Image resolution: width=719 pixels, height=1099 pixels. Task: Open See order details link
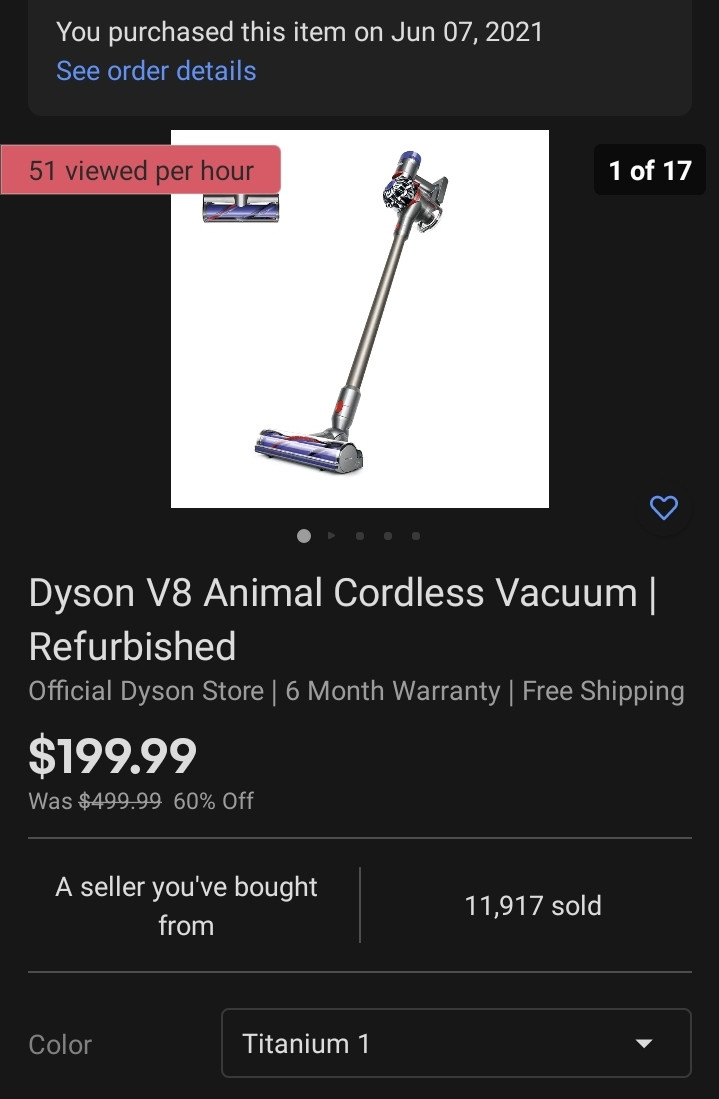[156, 71]
